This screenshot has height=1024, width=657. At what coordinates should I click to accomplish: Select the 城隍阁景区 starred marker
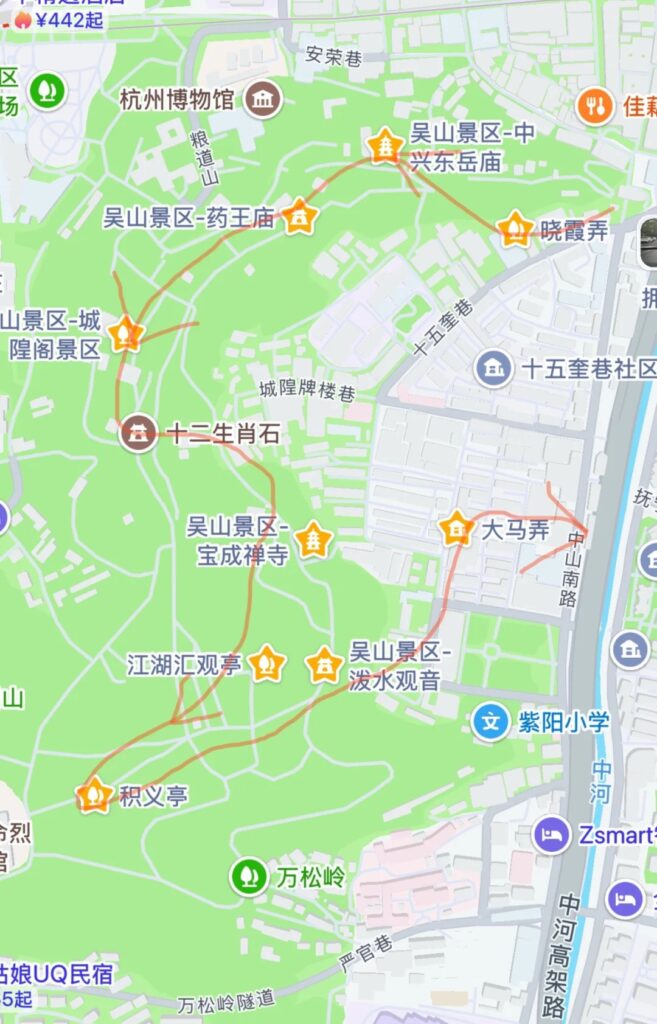click(125, 334)
